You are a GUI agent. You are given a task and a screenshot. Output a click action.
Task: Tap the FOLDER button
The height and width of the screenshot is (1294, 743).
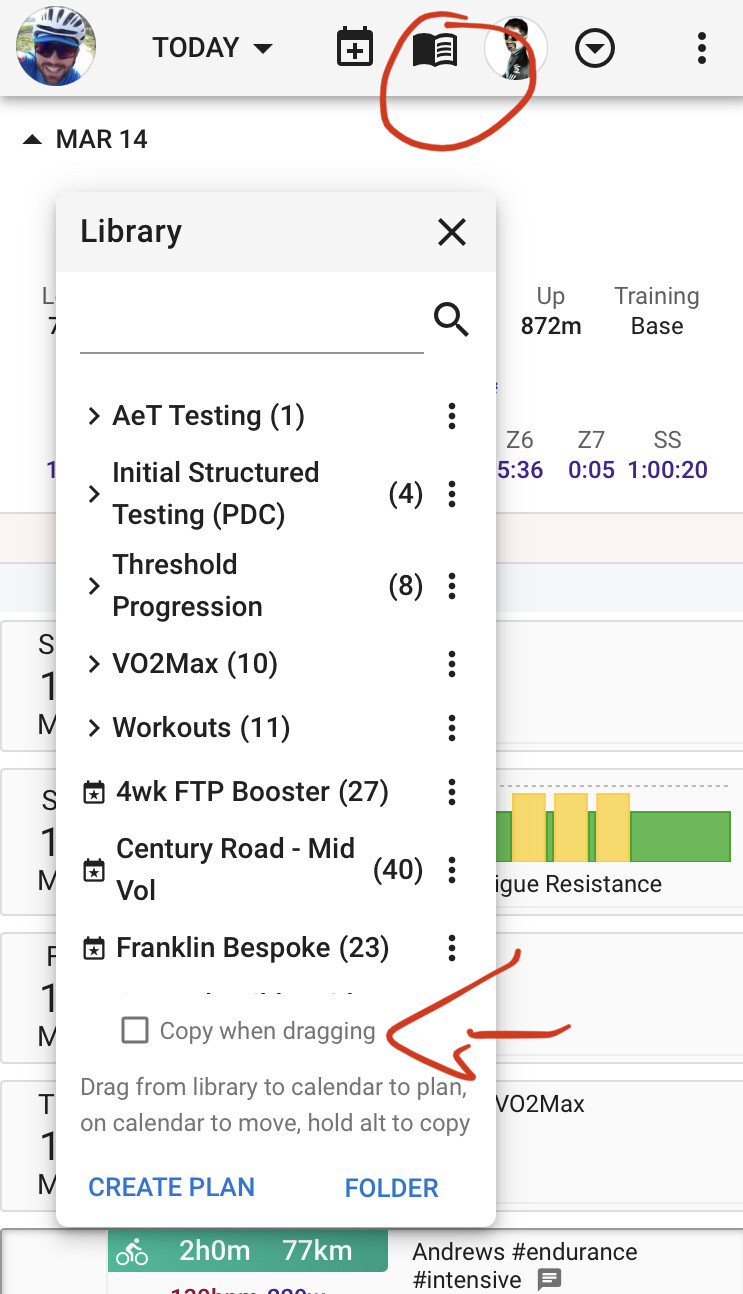[x=392, y=1188]
